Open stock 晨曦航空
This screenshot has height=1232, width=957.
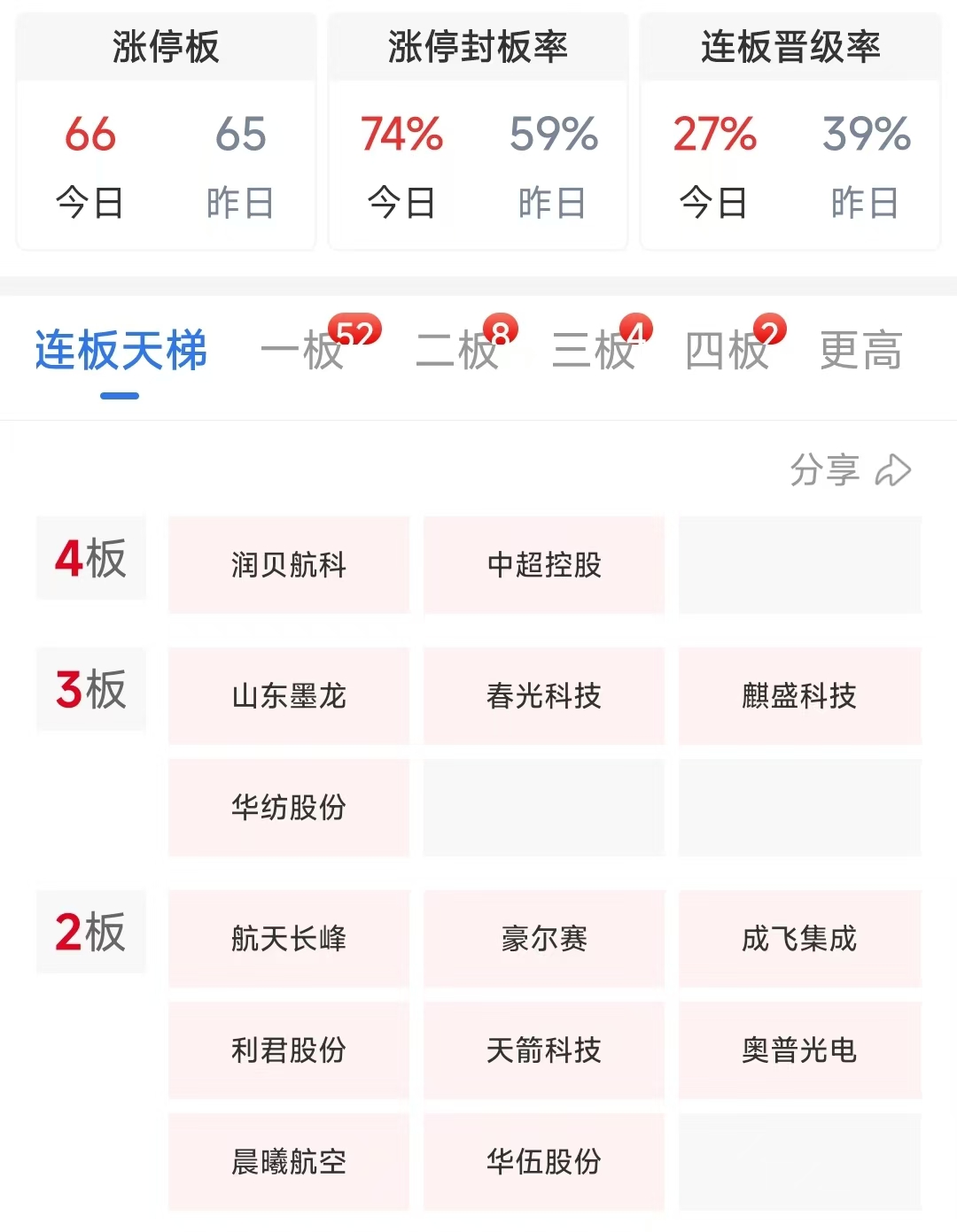pos(289,1162)
